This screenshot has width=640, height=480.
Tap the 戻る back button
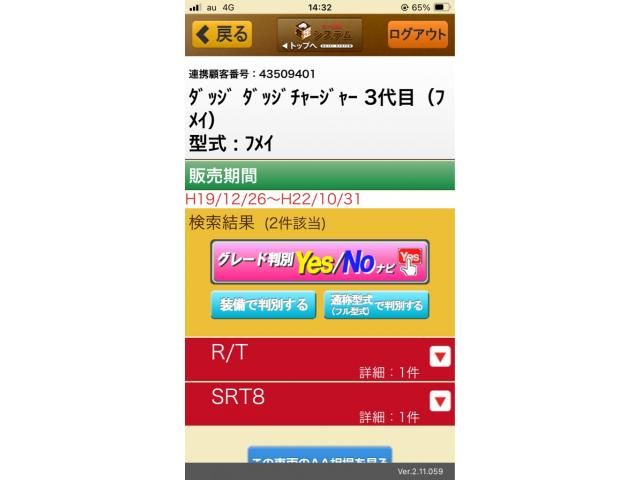coord(221,35)
